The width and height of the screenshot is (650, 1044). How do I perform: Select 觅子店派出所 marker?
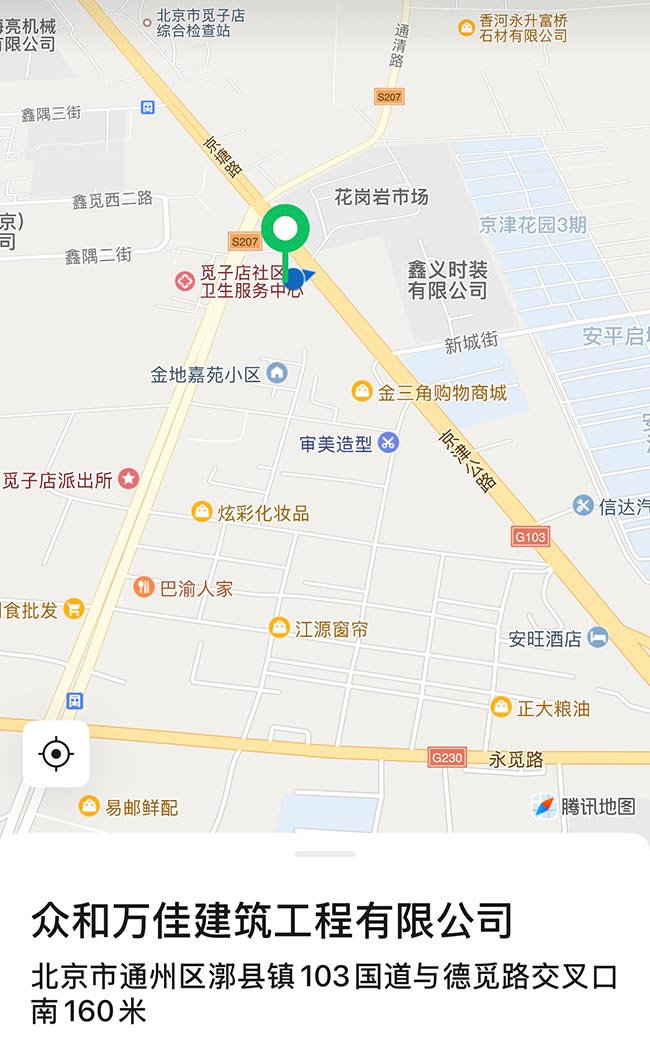tap(128, 479)
